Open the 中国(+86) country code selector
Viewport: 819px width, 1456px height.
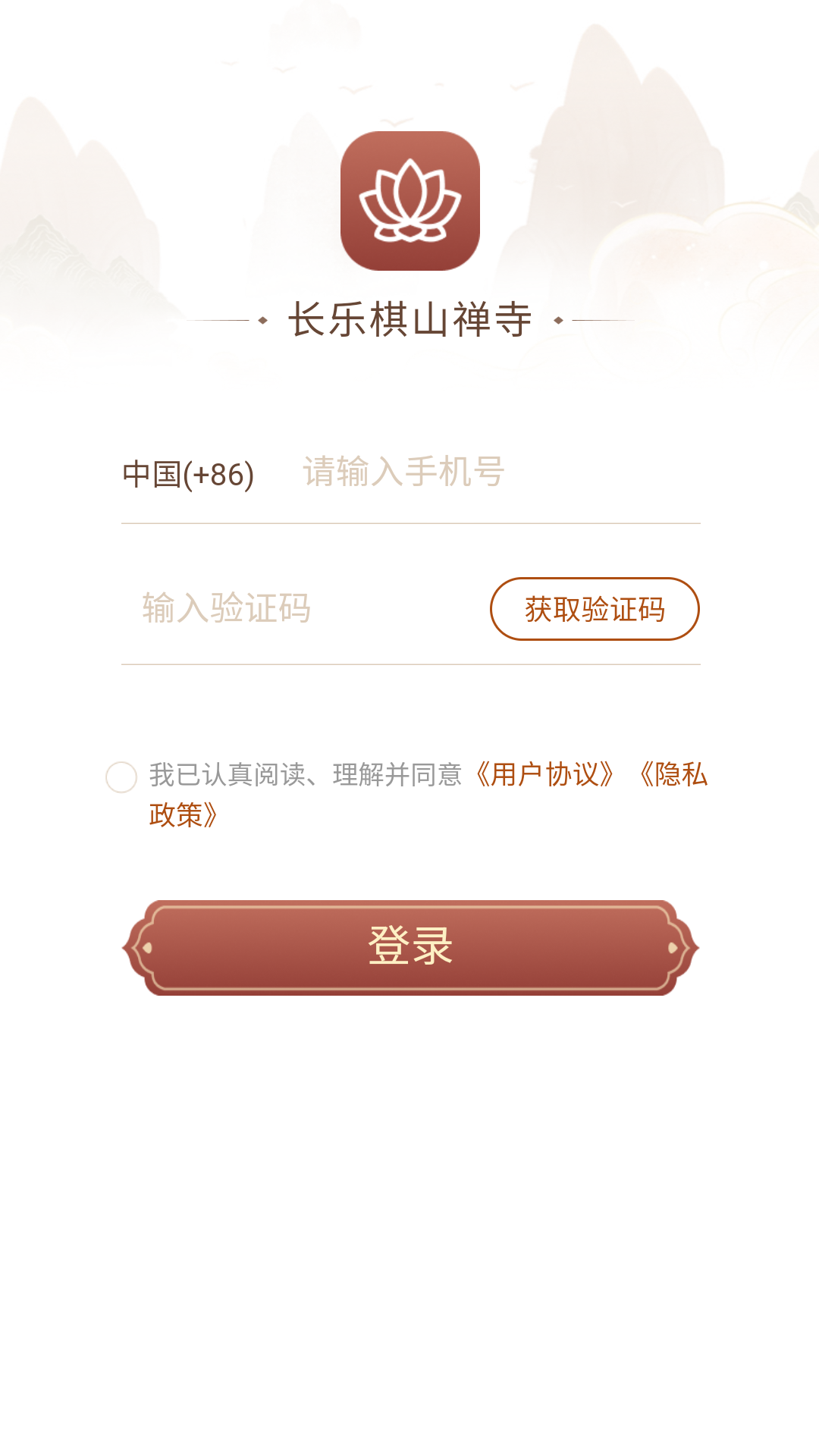[x=188, y=475]
